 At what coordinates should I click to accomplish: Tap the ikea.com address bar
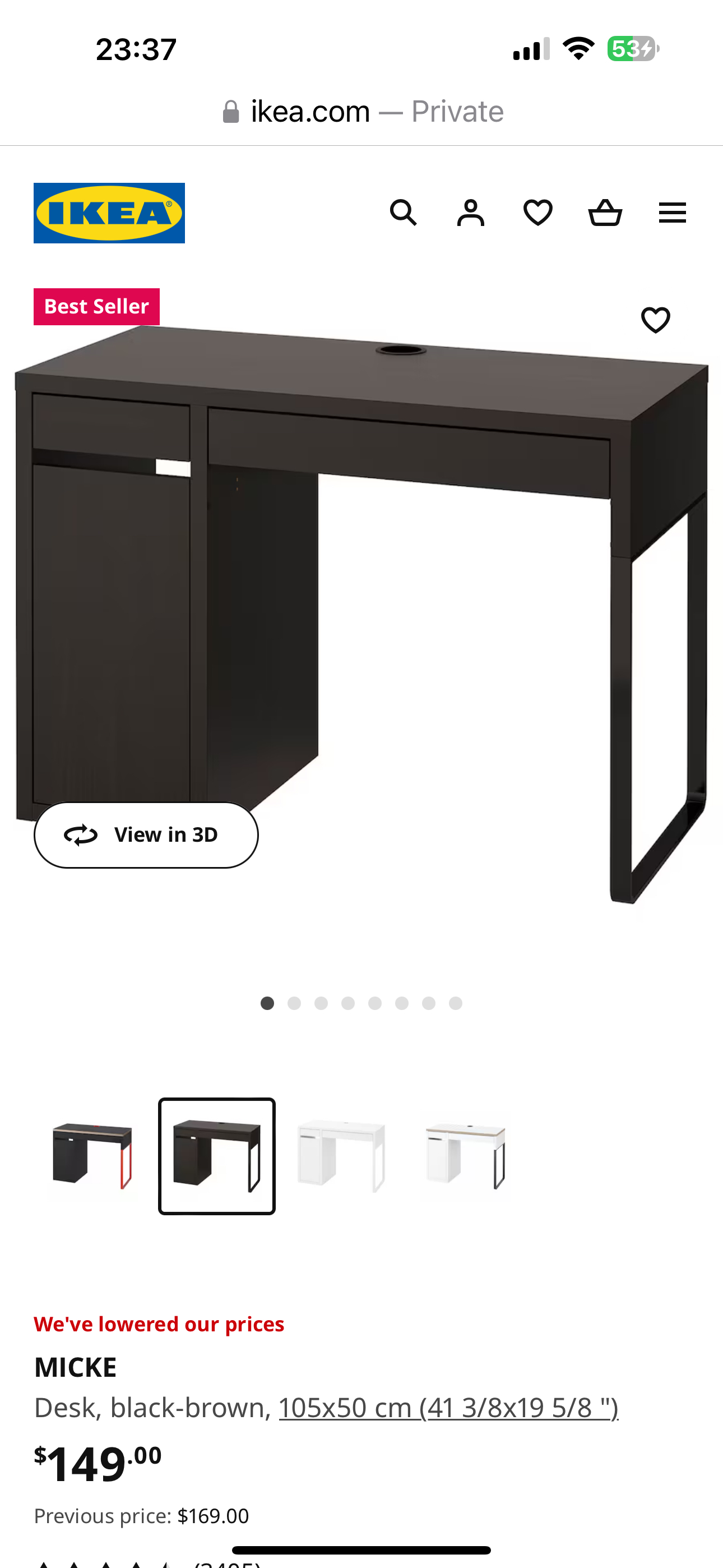click(x=361, y=112)
